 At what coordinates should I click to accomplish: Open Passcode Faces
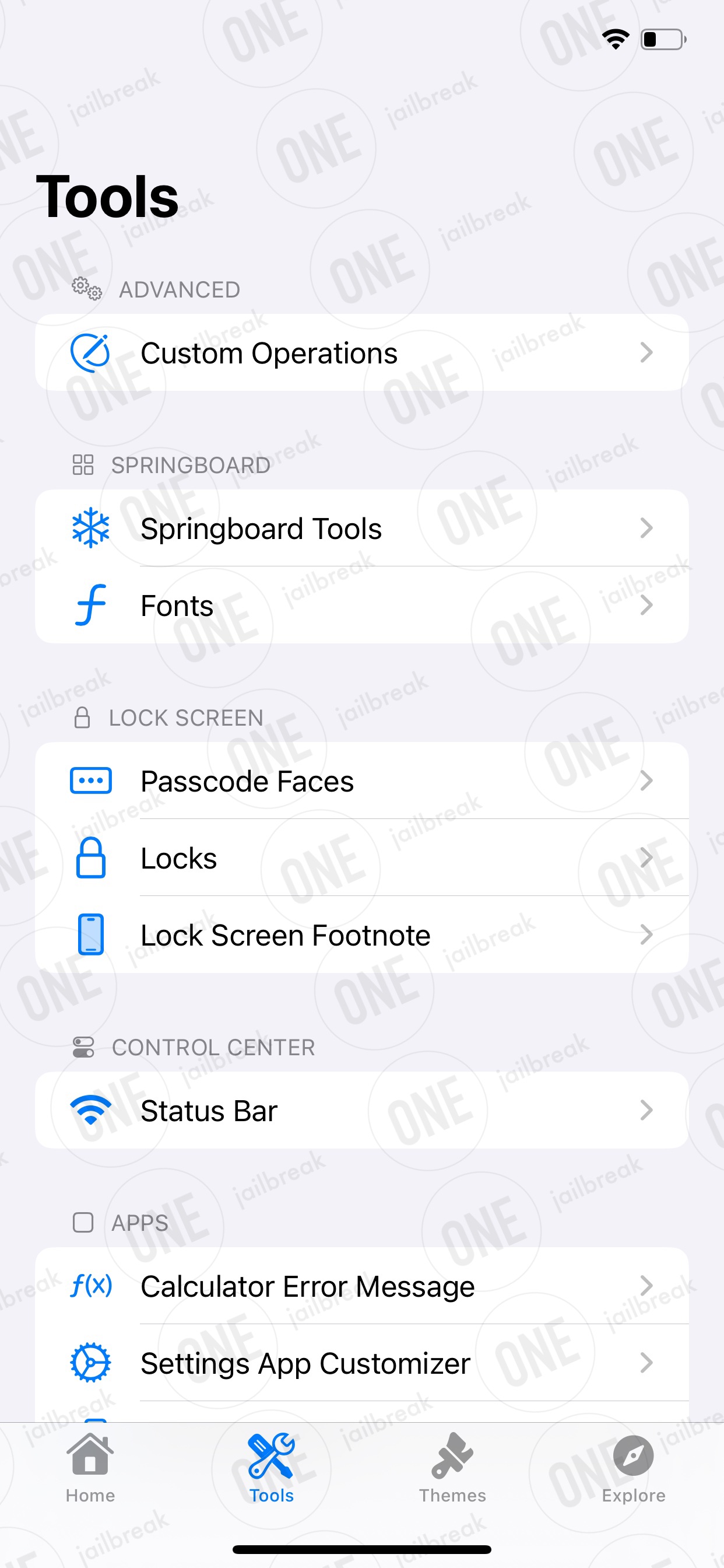click(x=362, y=780)
